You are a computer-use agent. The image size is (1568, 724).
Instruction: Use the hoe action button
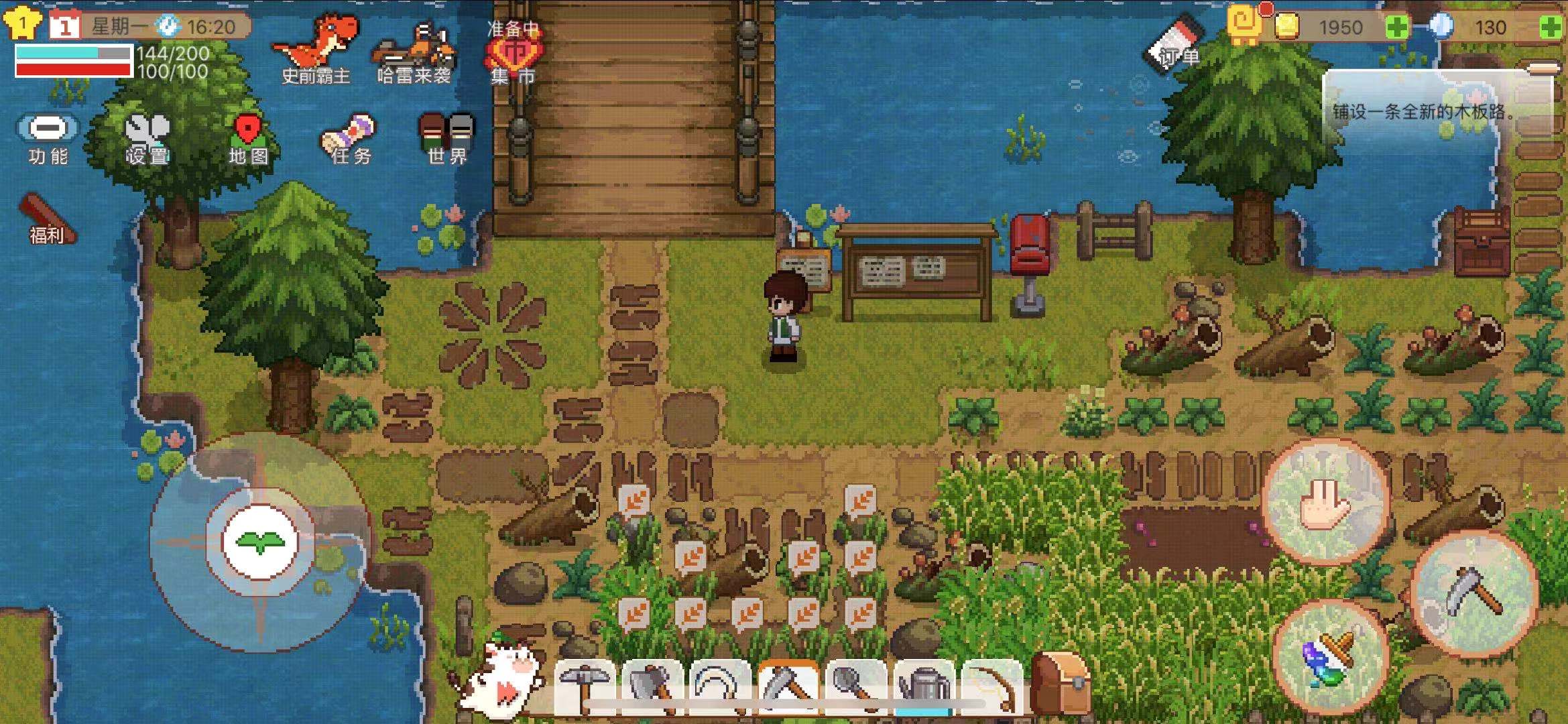[1473, 592]
